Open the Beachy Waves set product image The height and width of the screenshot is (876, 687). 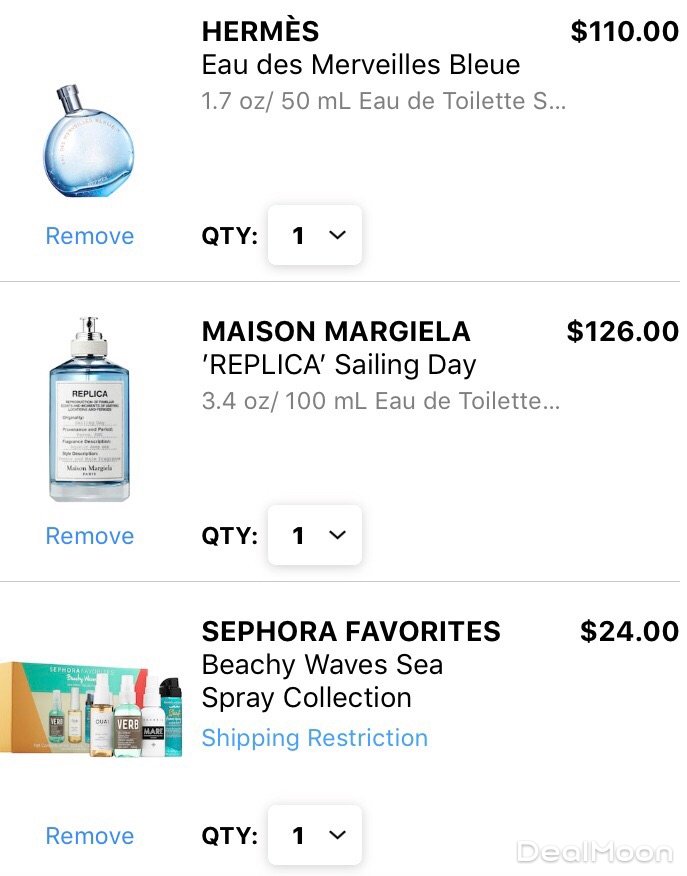[x=91, y=708]
